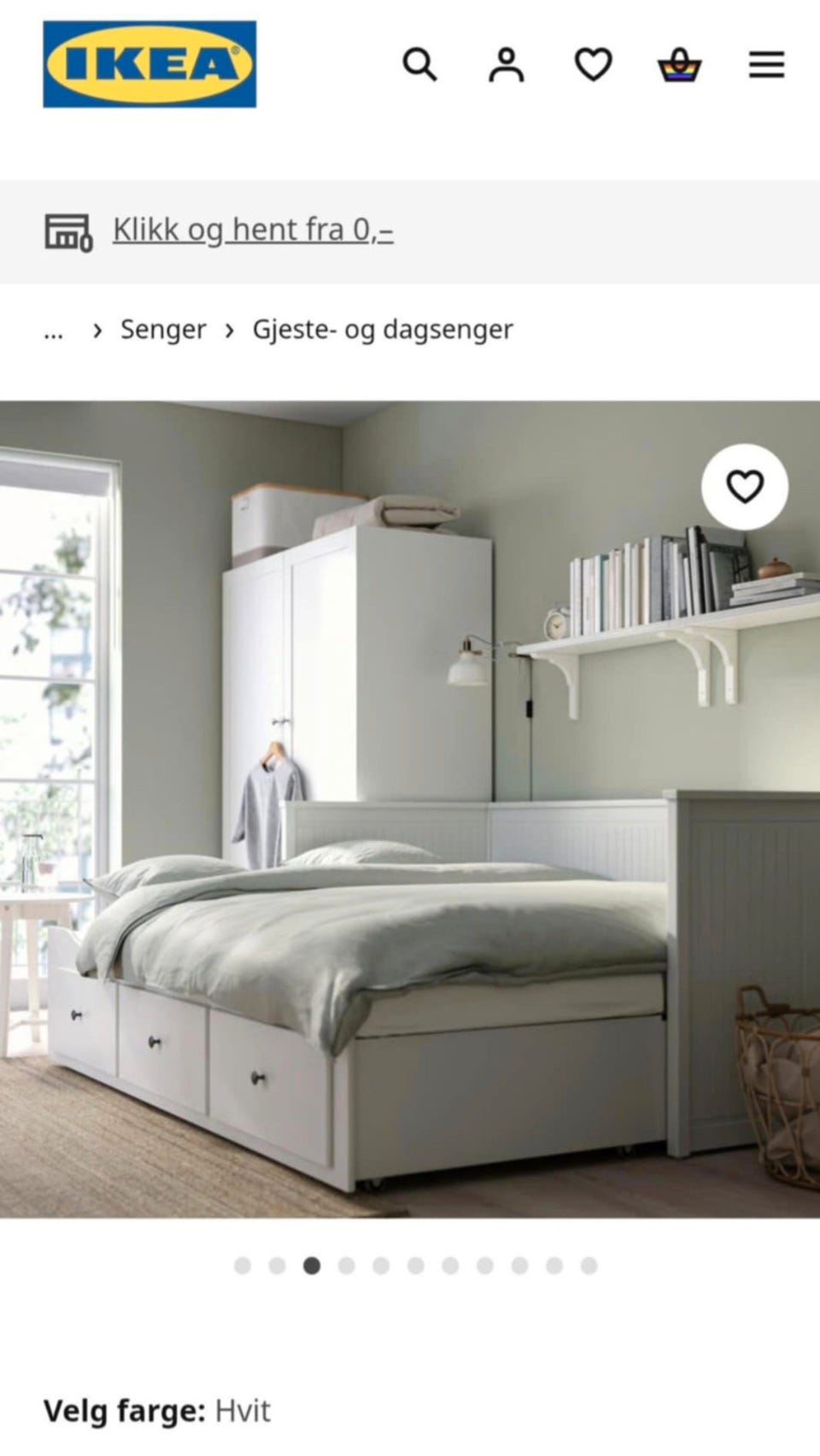Open your IKEA account profile icon

[507, 64]
